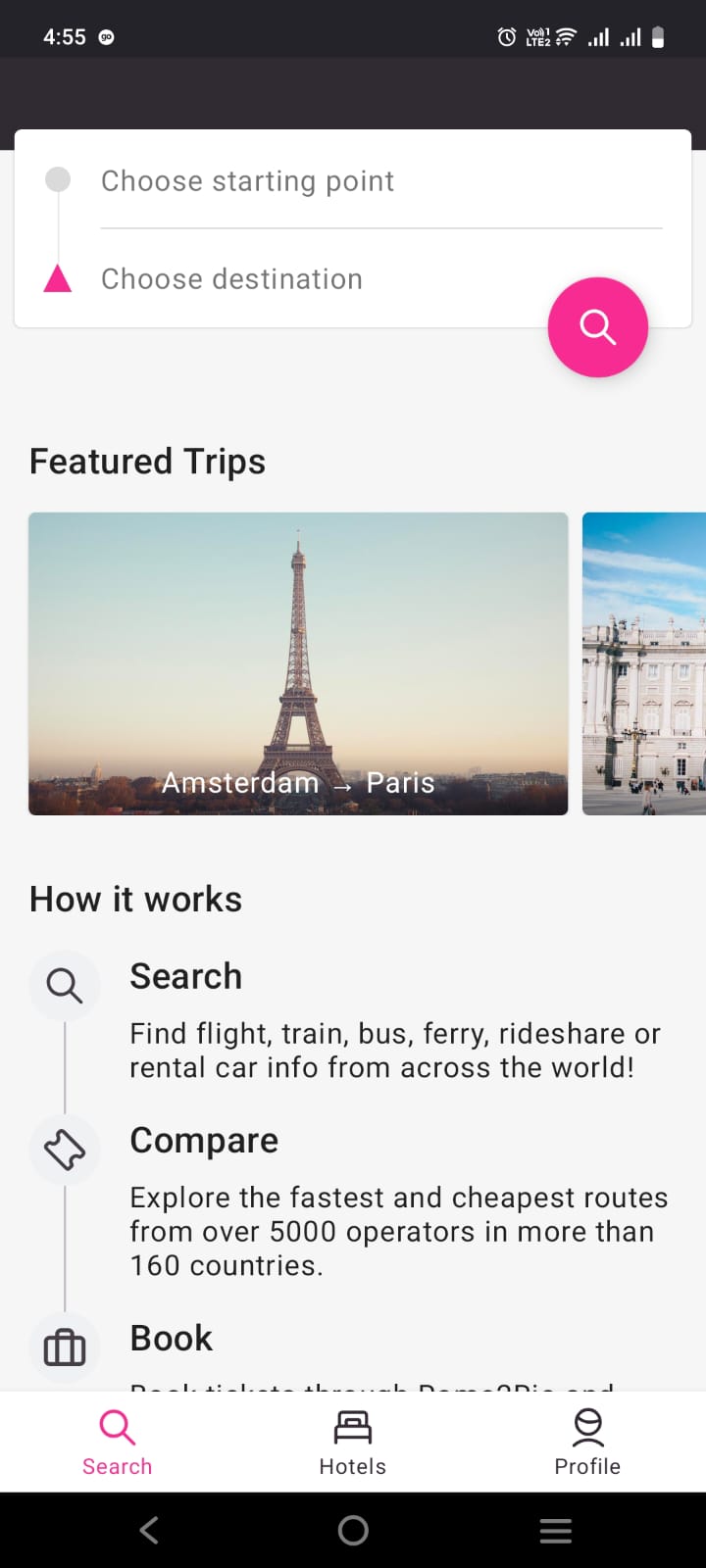Open the featured trip beside Amsterdam → Paris

pos(643,663)
